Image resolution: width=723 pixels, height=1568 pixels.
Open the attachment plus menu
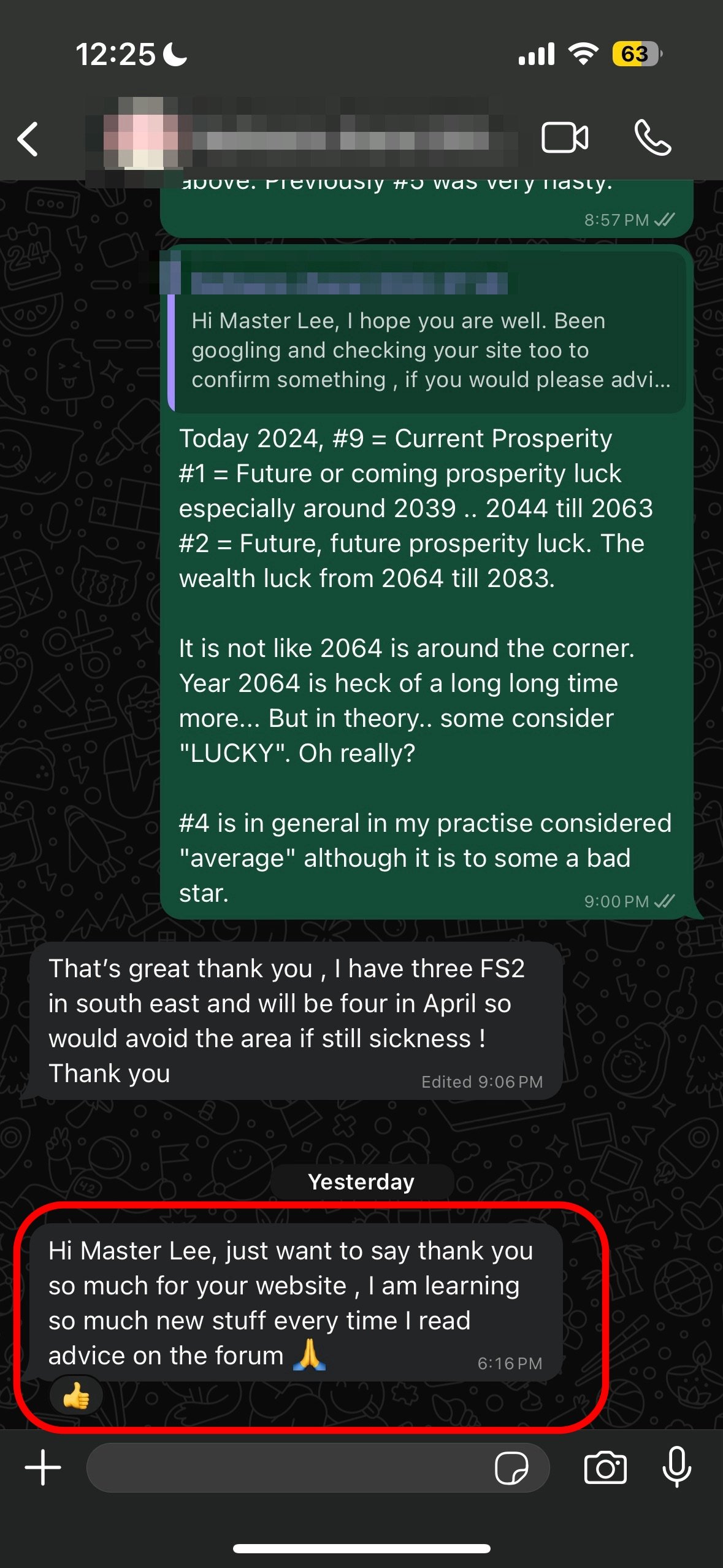coord(43,1468)
